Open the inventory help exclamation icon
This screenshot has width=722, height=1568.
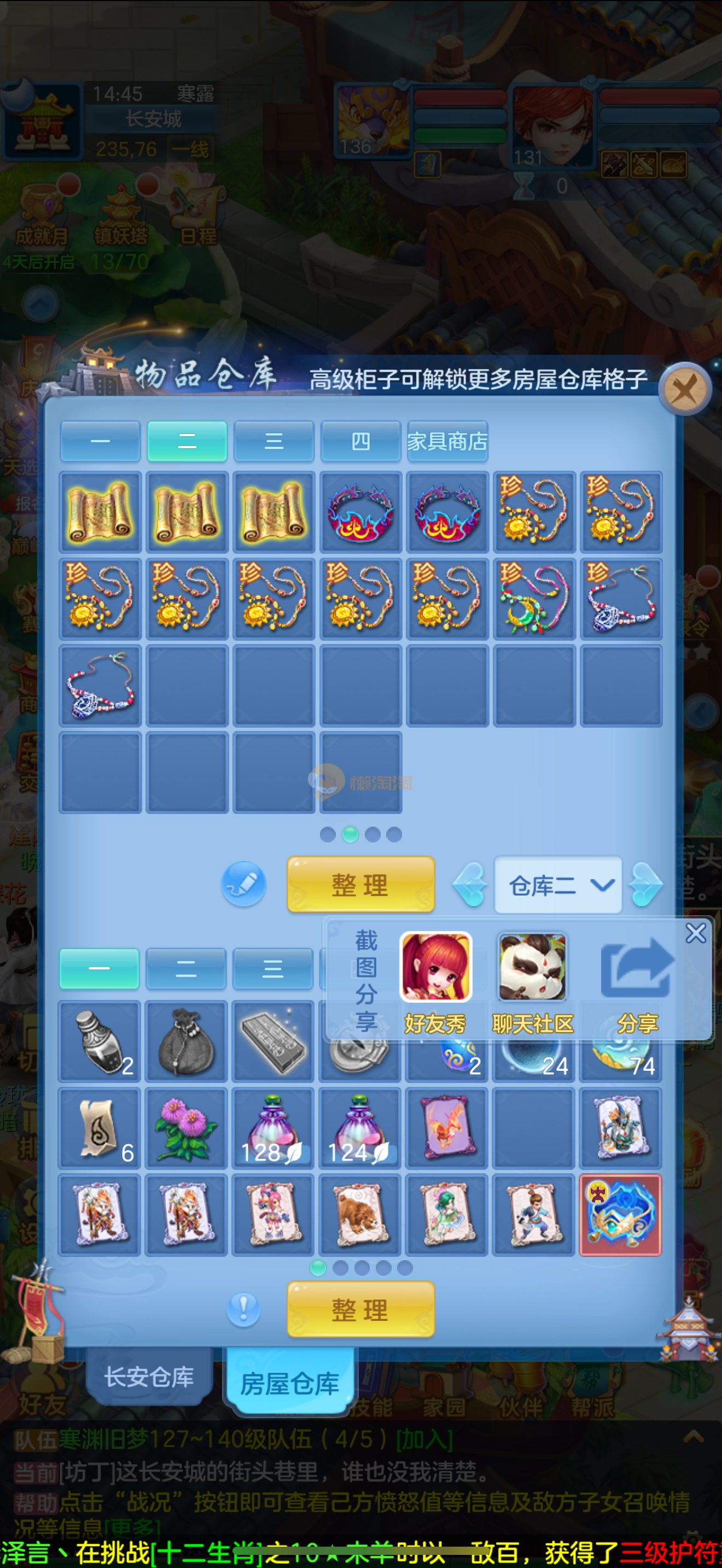click(243, 1308)
